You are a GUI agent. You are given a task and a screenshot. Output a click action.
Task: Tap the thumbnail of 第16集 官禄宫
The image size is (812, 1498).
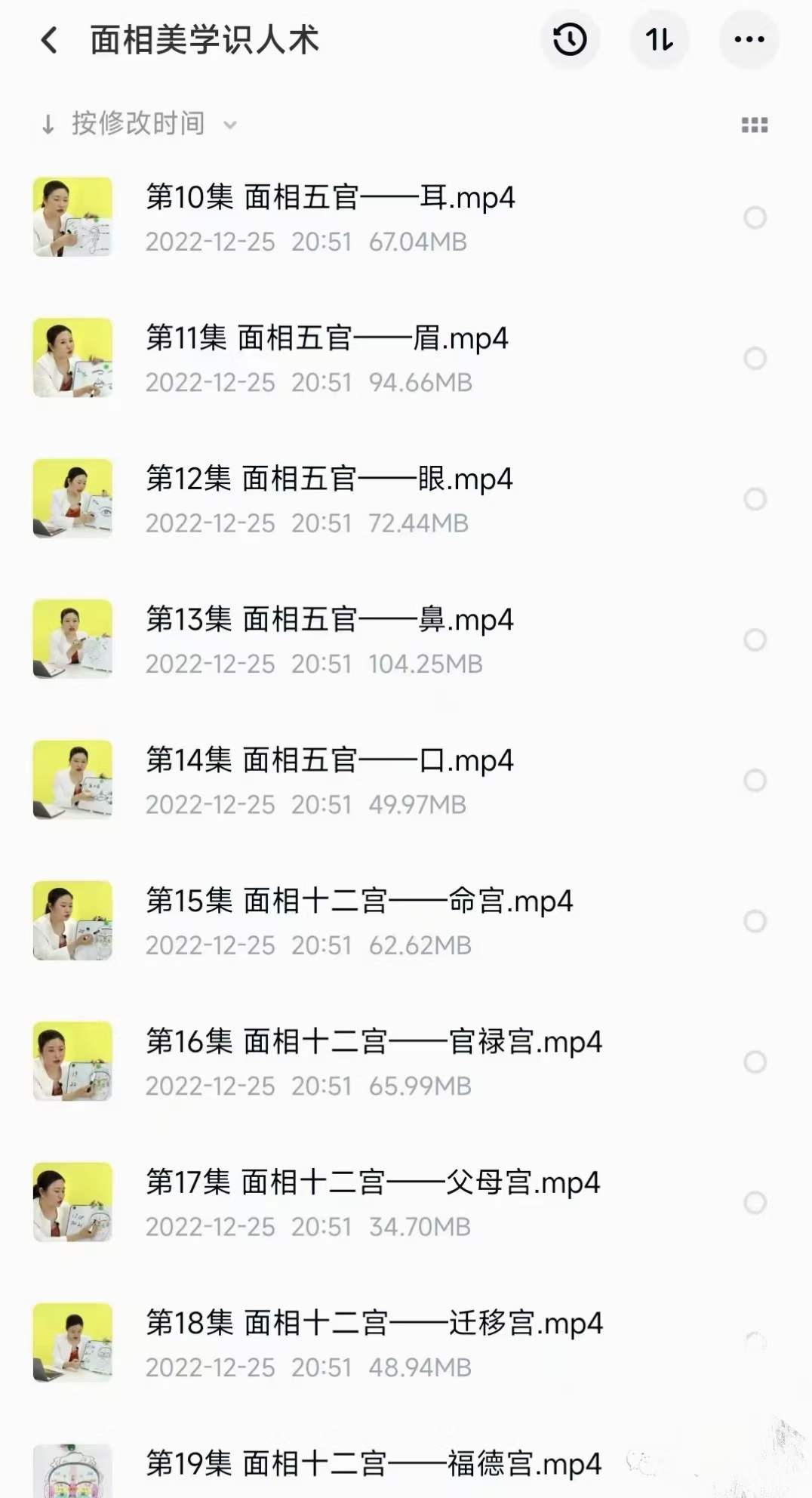point(72,1061)
